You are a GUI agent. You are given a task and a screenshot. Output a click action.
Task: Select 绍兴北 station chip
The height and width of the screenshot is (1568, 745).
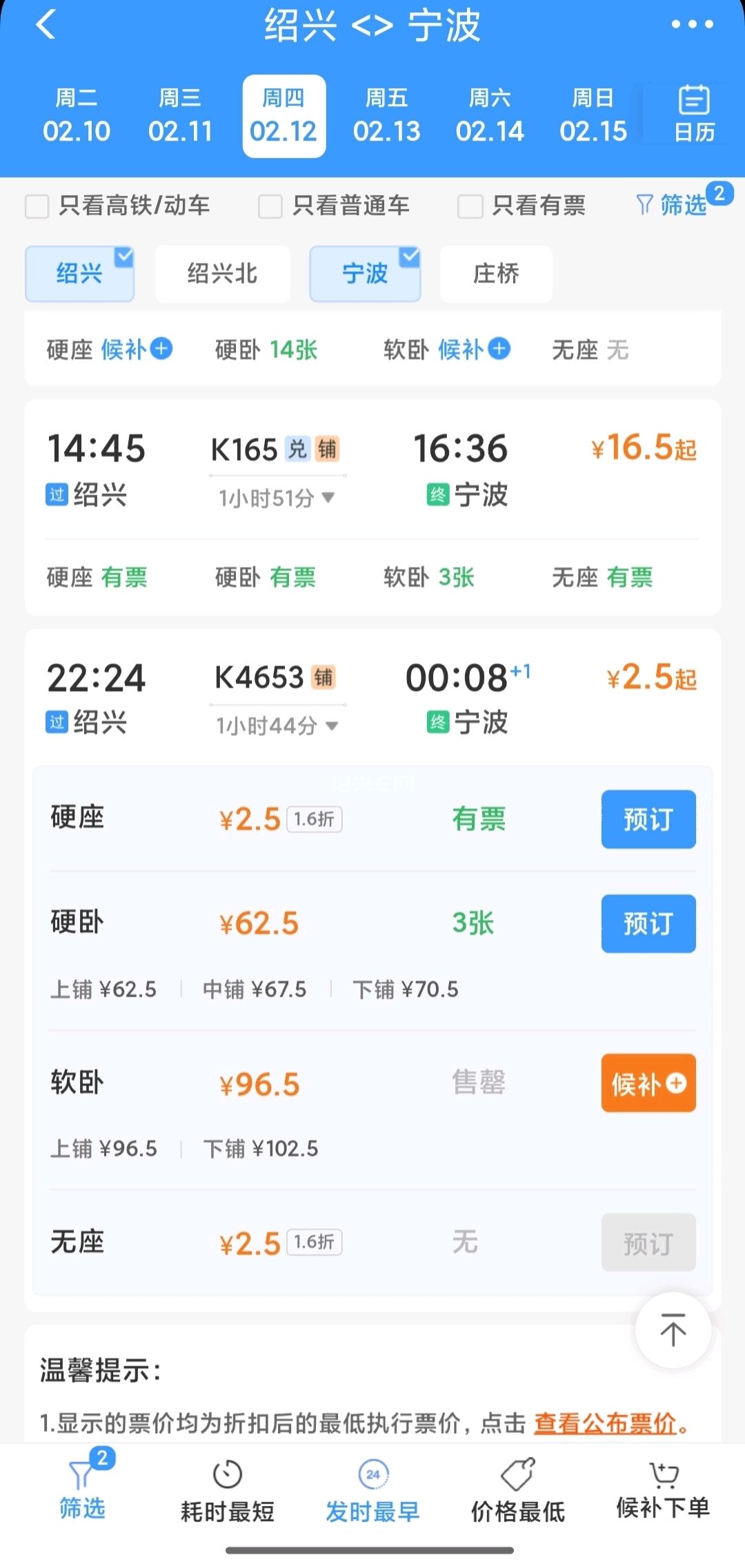(222, 274)
